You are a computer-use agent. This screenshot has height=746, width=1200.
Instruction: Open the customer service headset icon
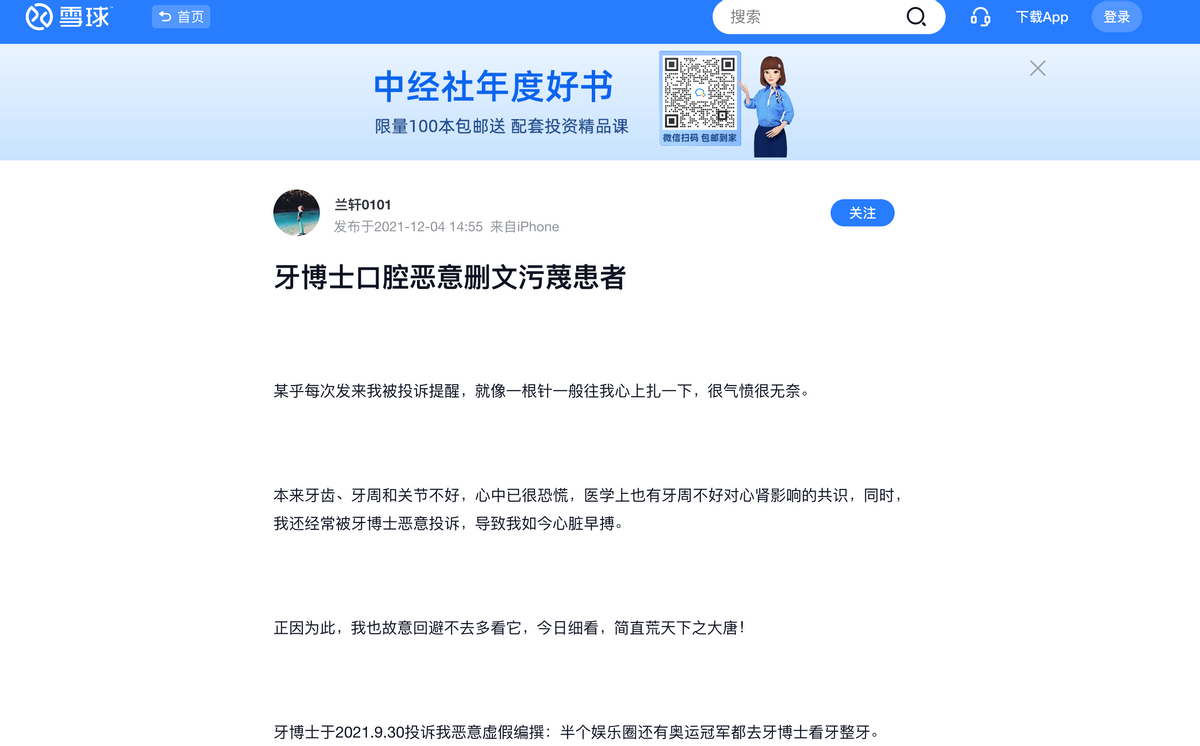pos(980,17)
